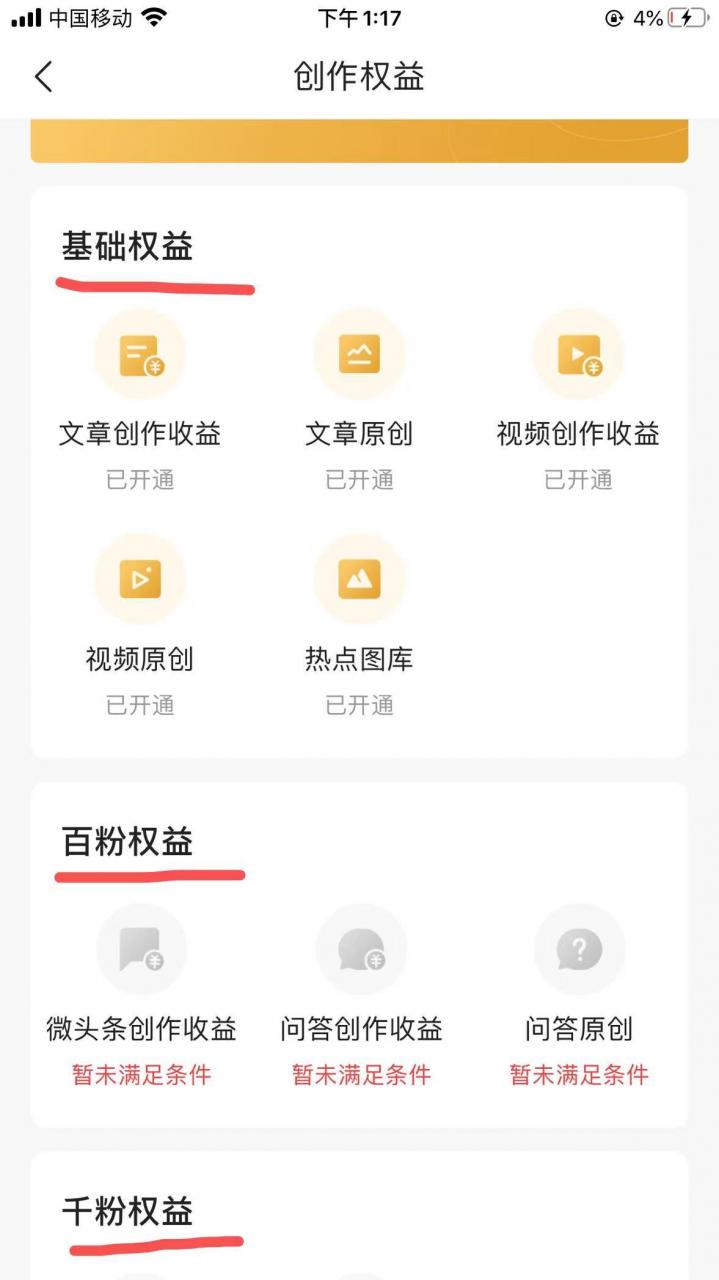
Task: Open 视频原创 benefit
Action: [x=140, y=626]
